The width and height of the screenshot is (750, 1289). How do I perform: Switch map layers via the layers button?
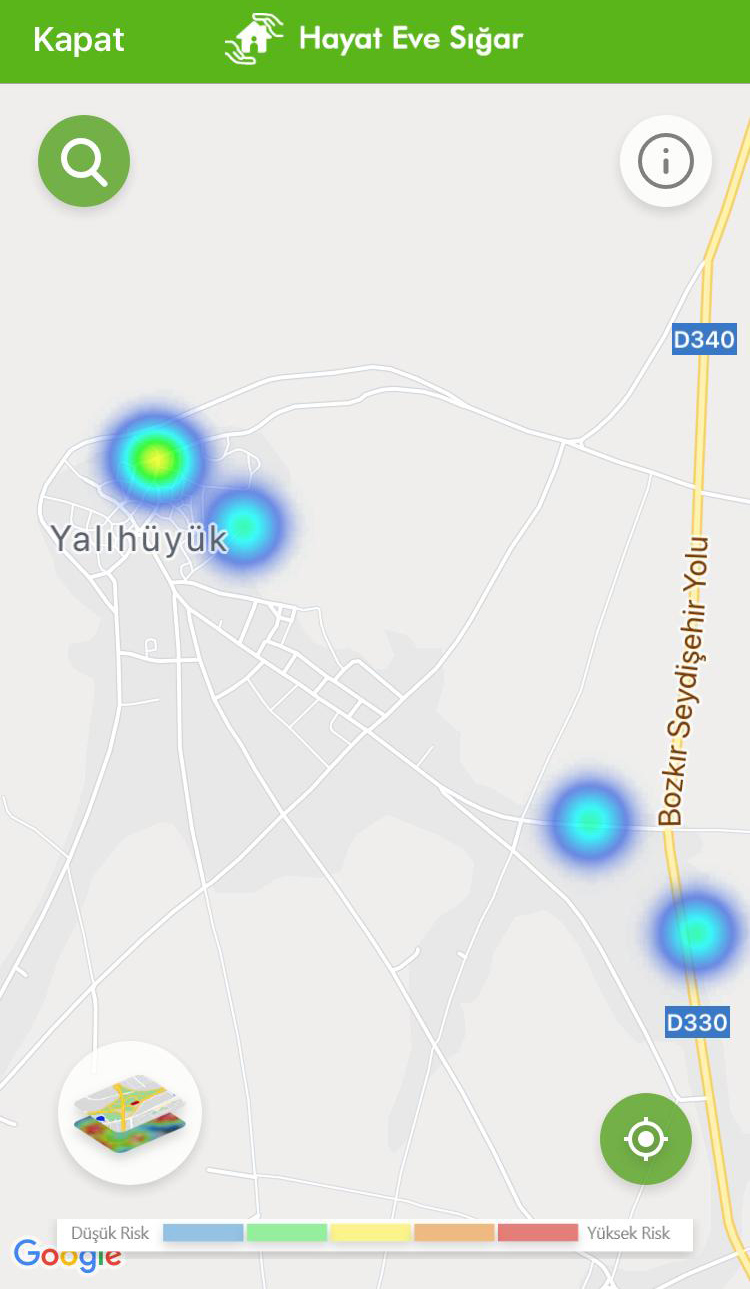[x=130, y=1112]
